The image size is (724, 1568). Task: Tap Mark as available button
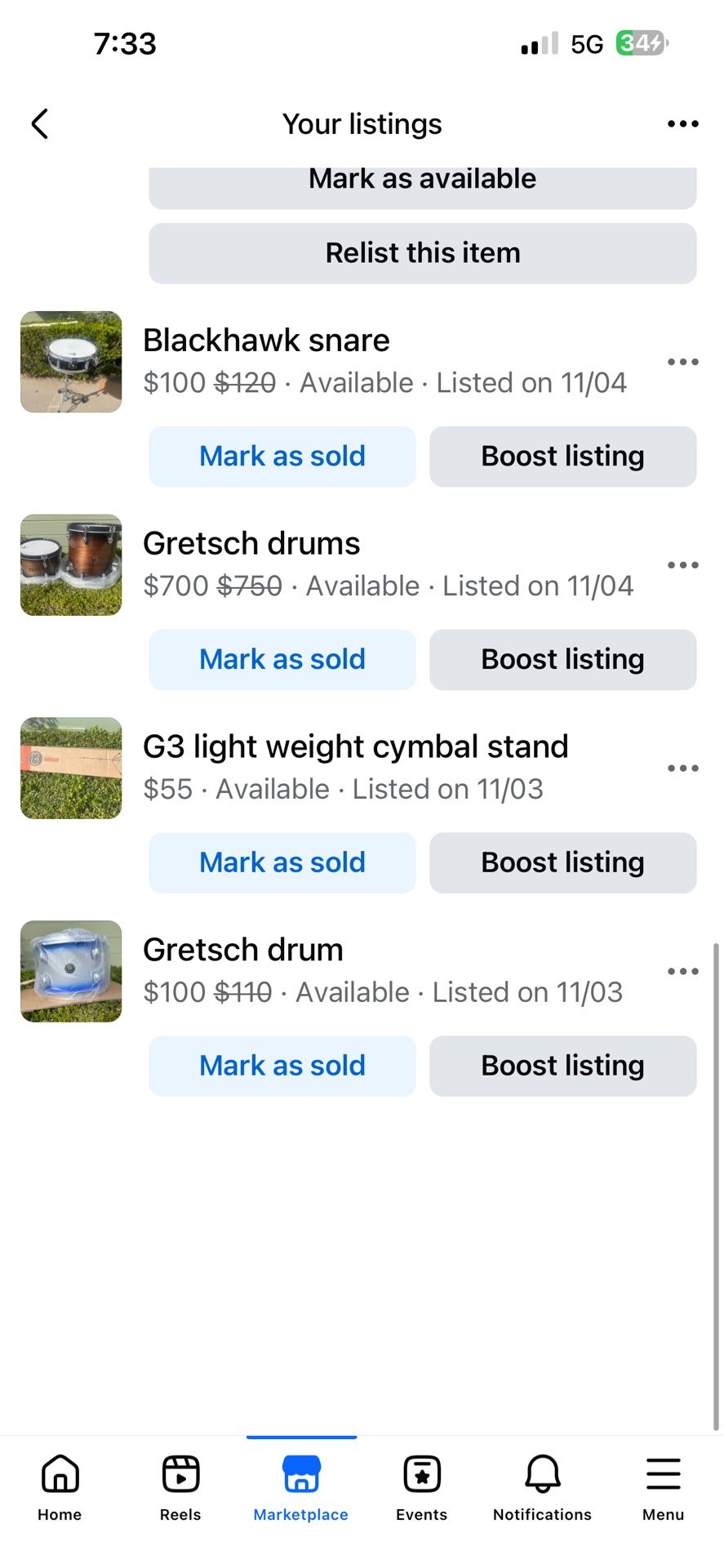[x=422, y=185]
